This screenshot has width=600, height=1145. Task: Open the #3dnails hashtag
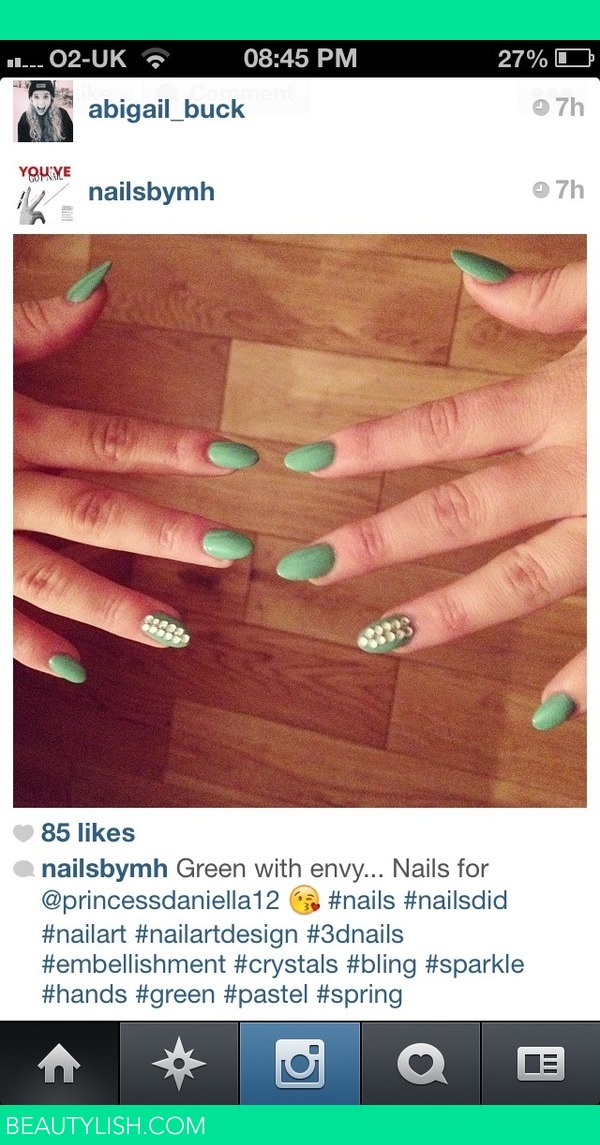point(354,935)
